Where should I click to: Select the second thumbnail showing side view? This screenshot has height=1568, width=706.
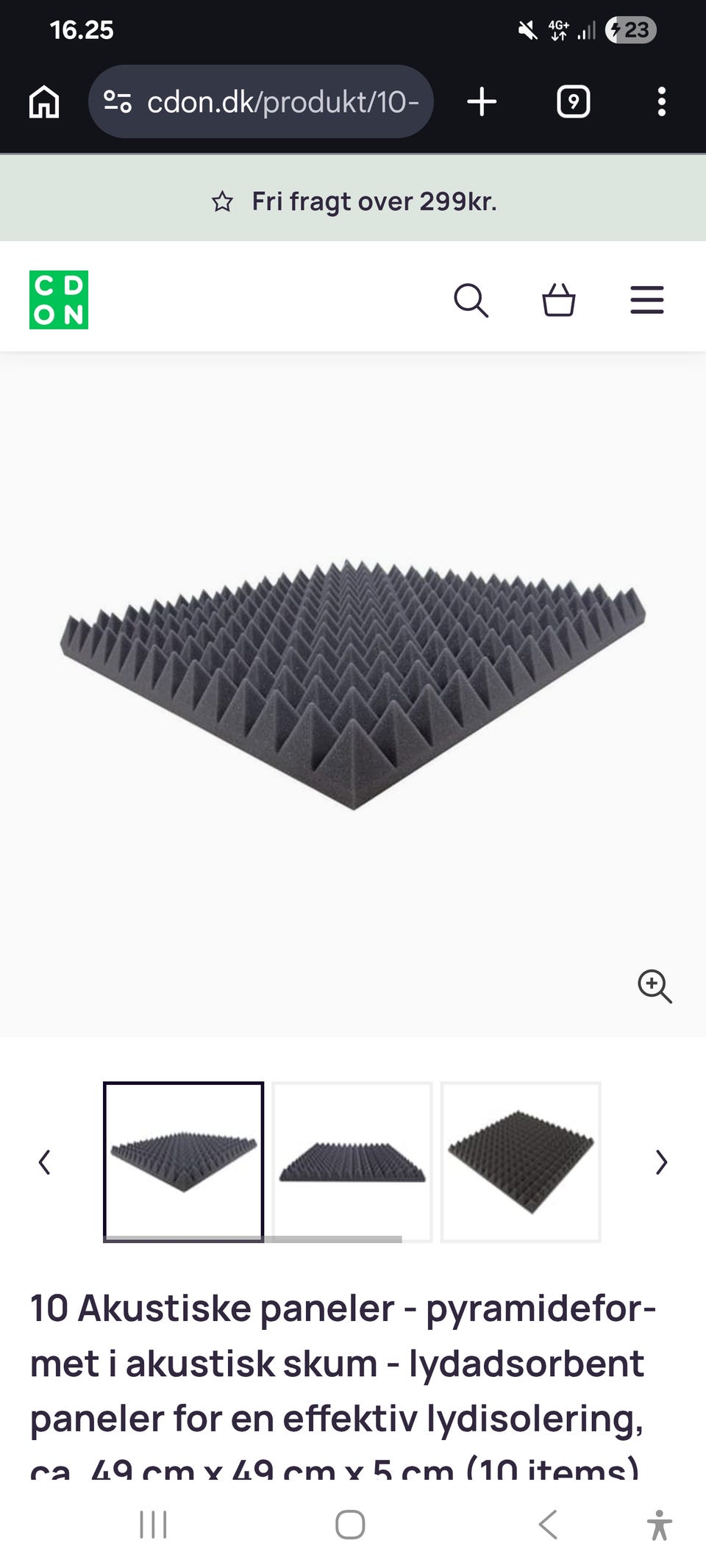352,1162
